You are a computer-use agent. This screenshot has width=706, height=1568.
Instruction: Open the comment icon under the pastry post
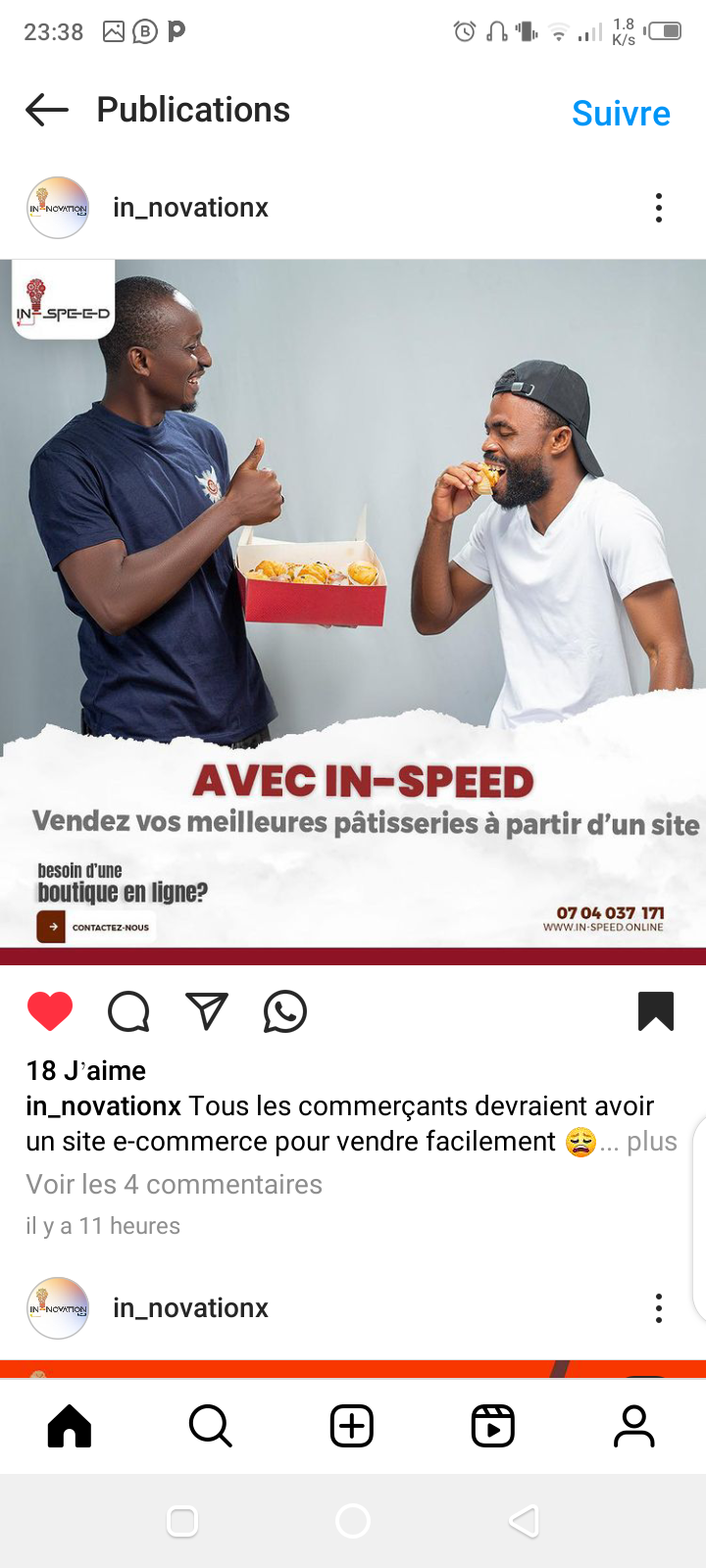128,1011
